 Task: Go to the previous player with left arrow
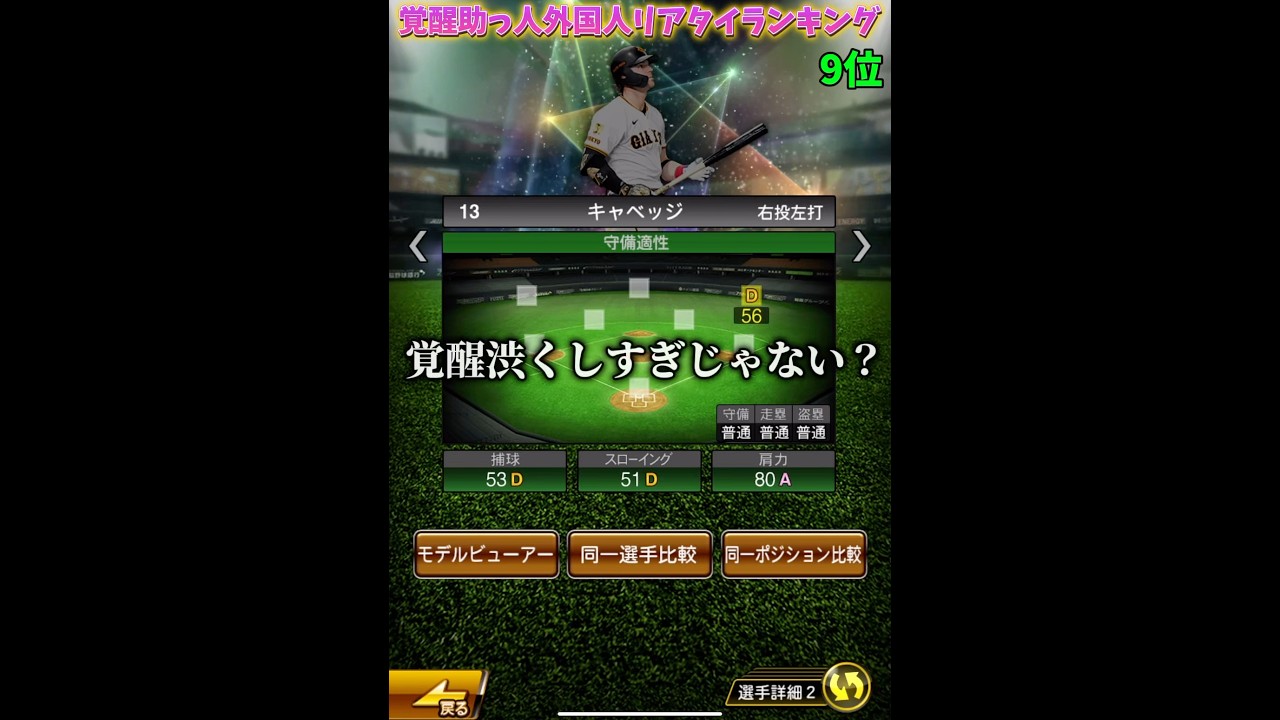(418, 246)
